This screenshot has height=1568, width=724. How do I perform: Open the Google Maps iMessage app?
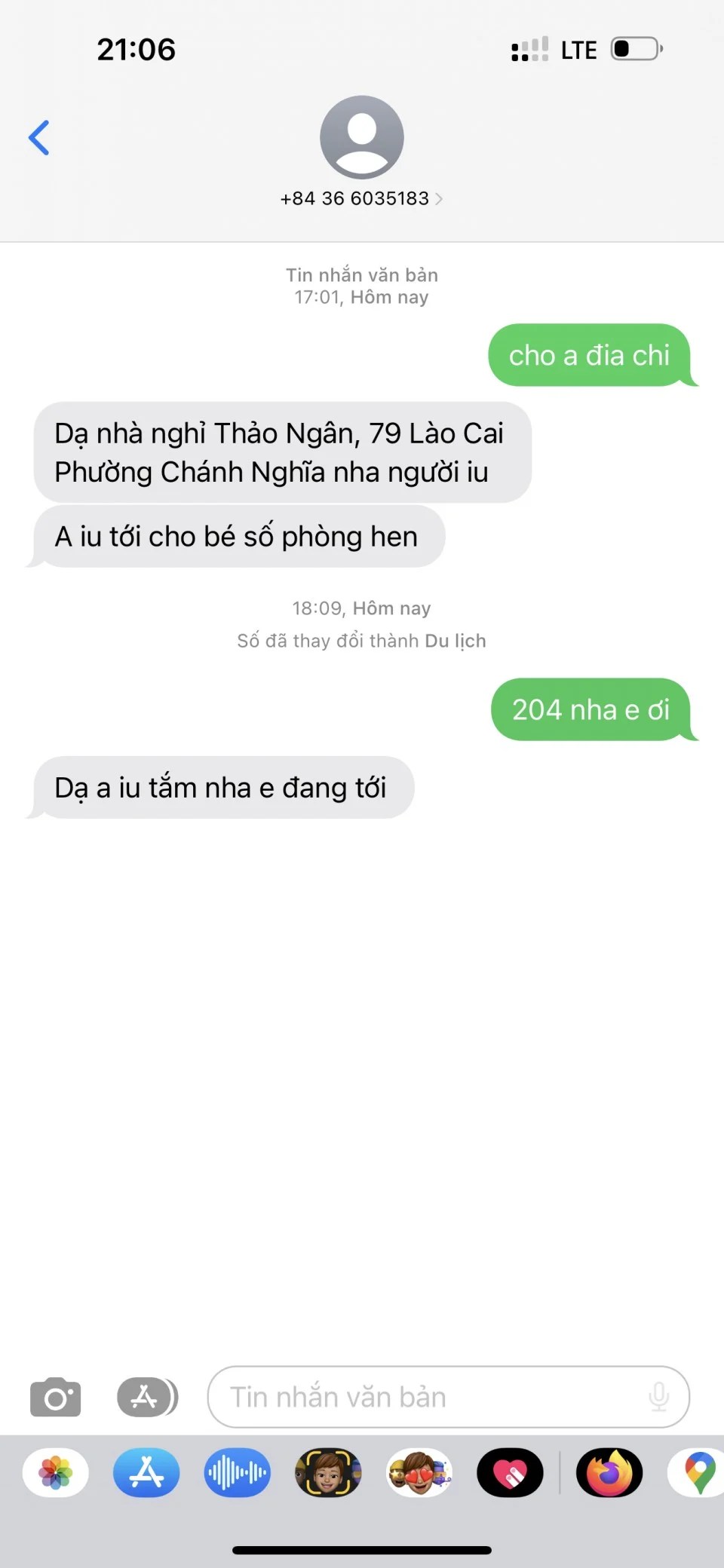point(699,1472)
